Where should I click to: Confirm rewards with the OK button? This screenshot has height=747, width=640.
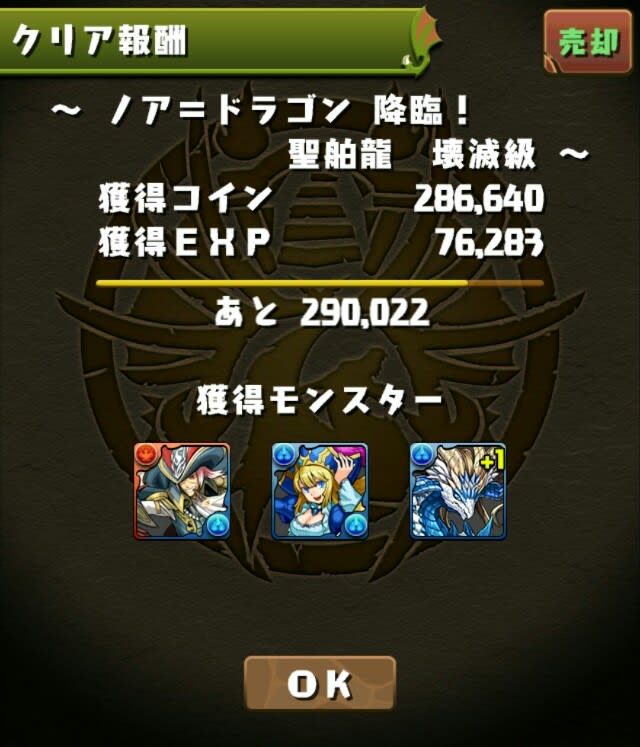tap(320, 684)
